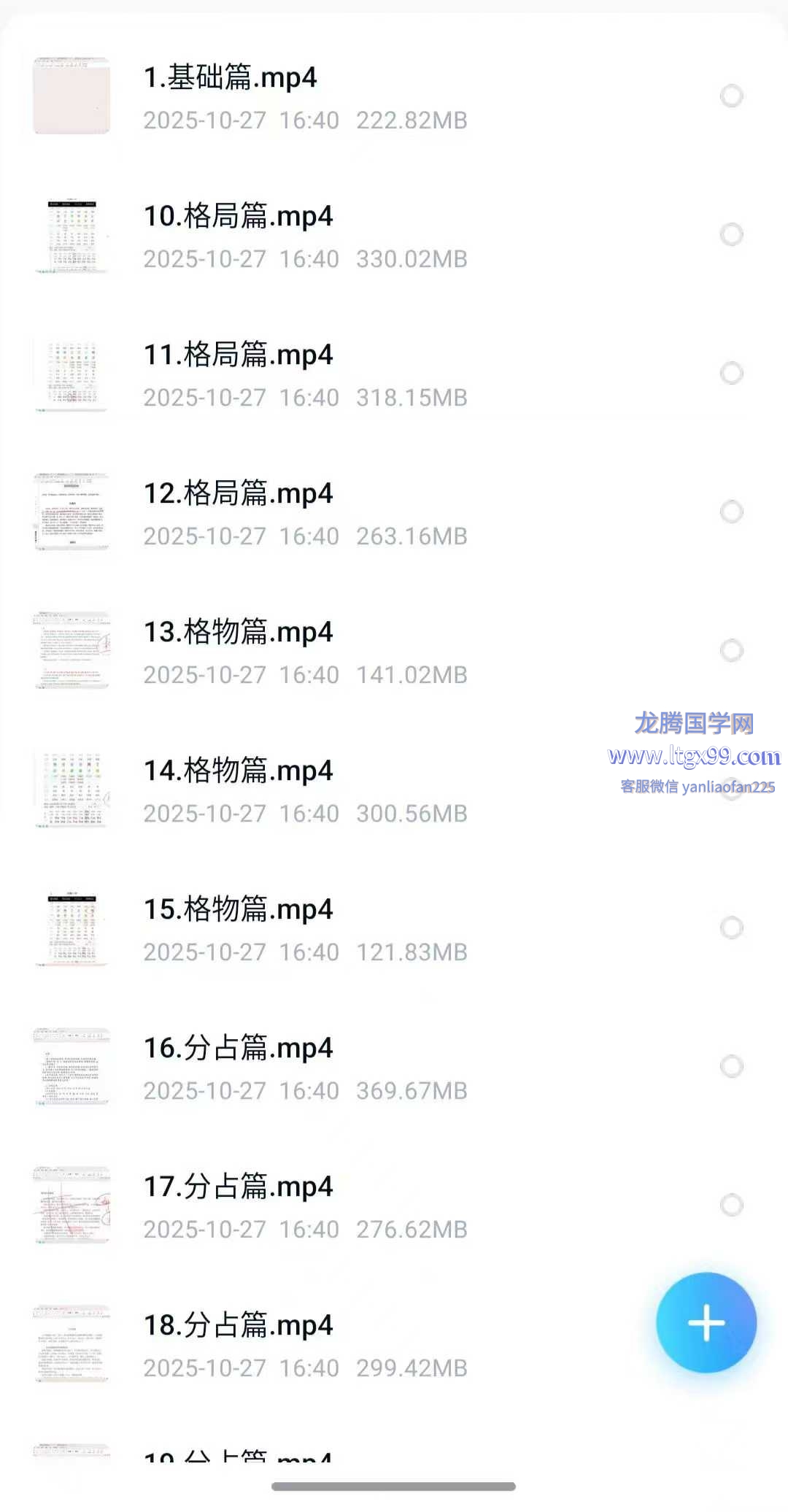This screenshot has width=788, height=1512.
Task: Tap the blue plus floating button
Action: 706,1322
